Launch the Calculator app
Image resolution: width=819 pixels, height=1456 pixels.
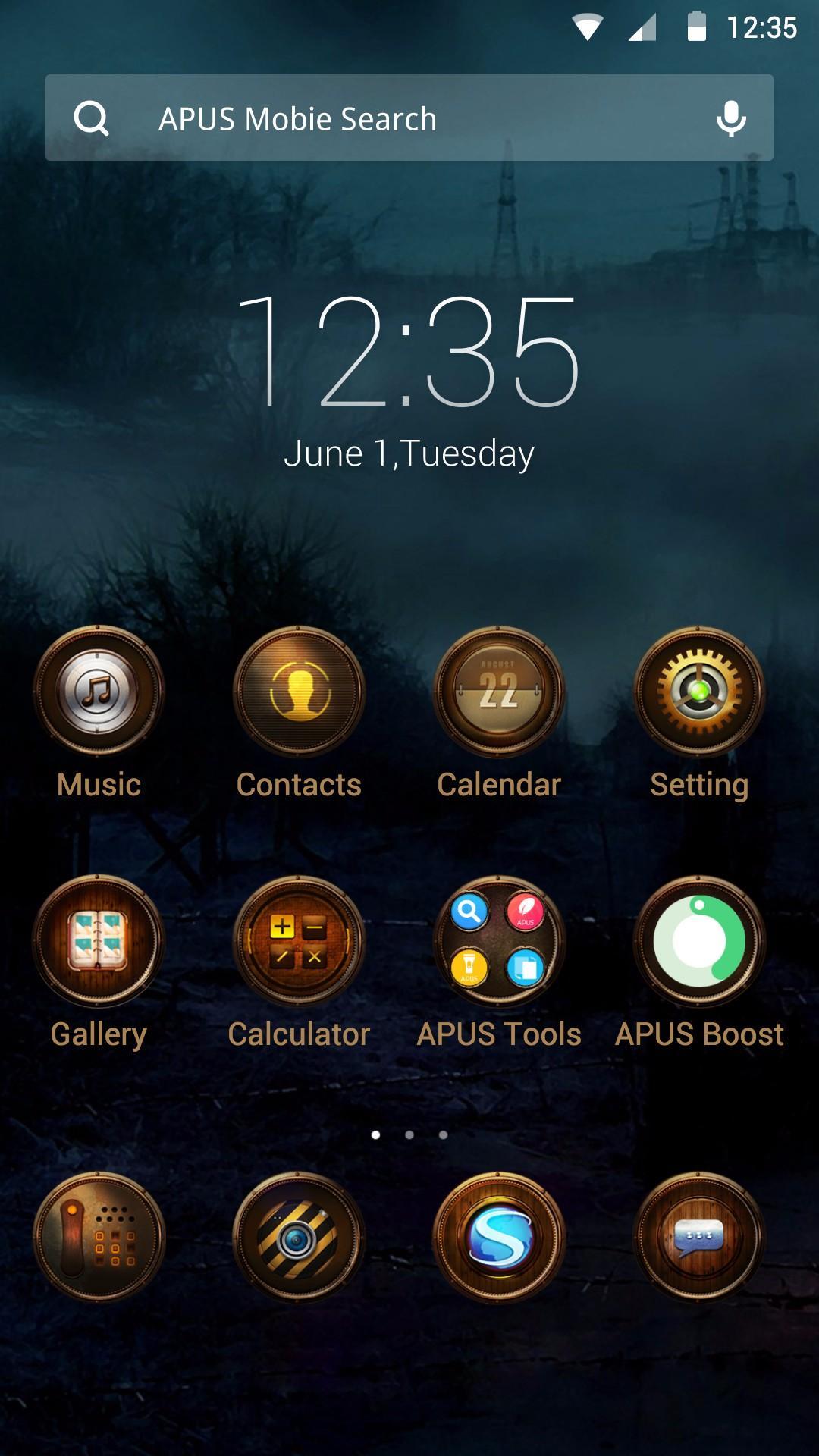tap(299, 941)
